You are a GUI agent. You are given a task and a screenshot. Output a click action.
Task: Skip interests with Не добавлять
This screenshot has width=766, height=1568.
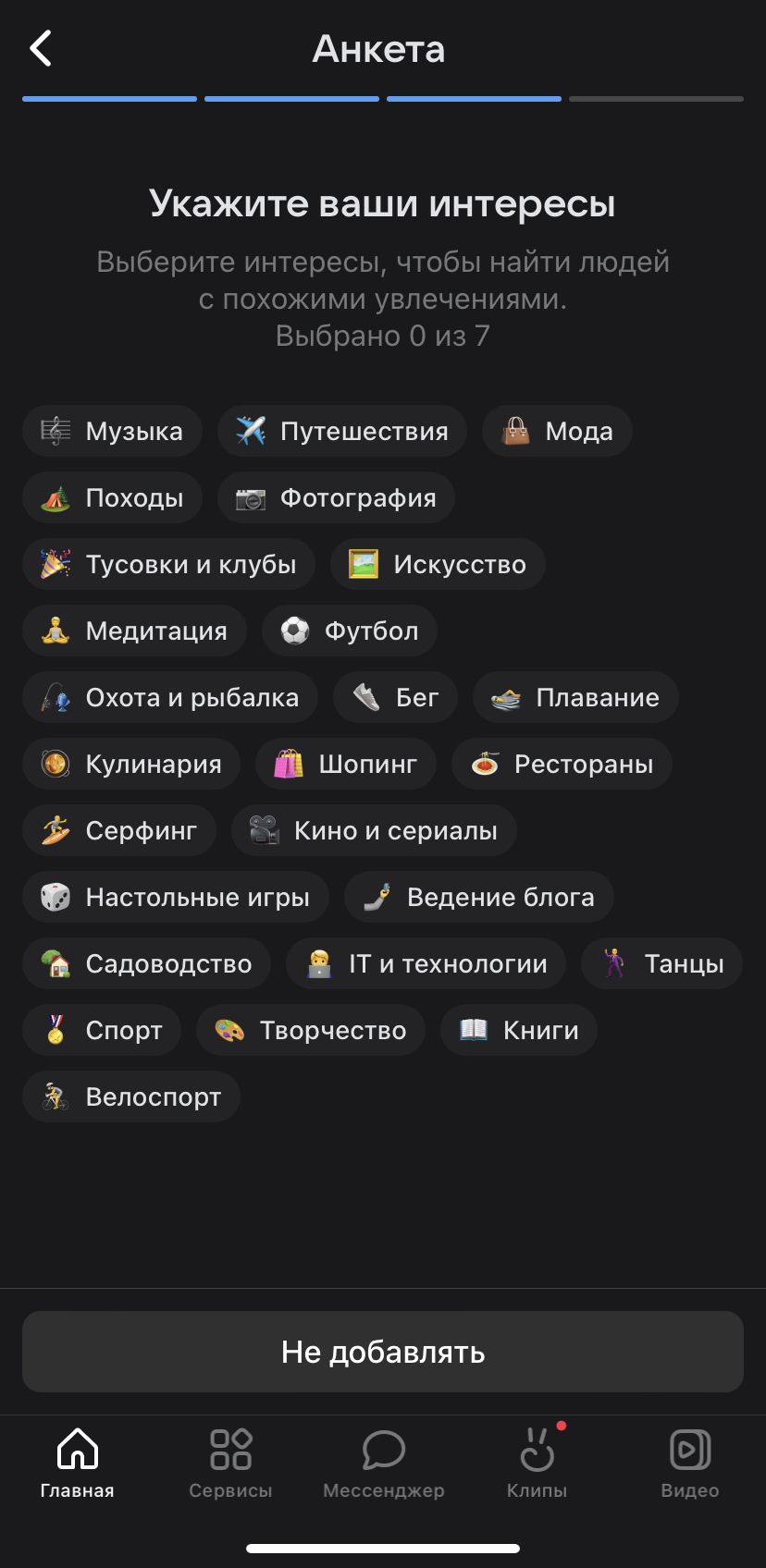pos(383,1352)
